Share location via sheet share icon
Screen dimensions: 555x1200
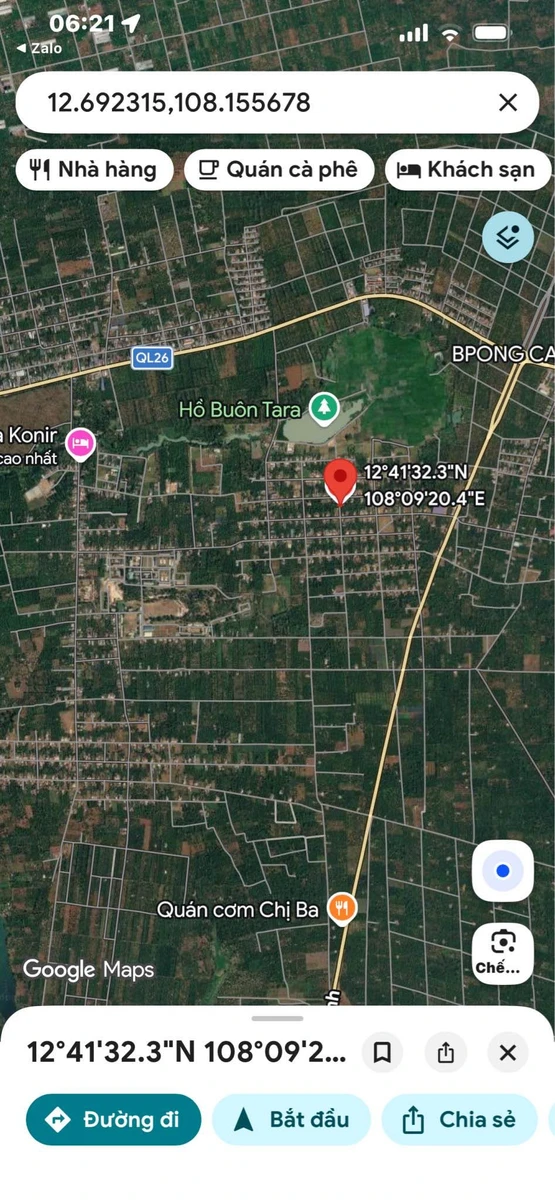pos(446,1052)
